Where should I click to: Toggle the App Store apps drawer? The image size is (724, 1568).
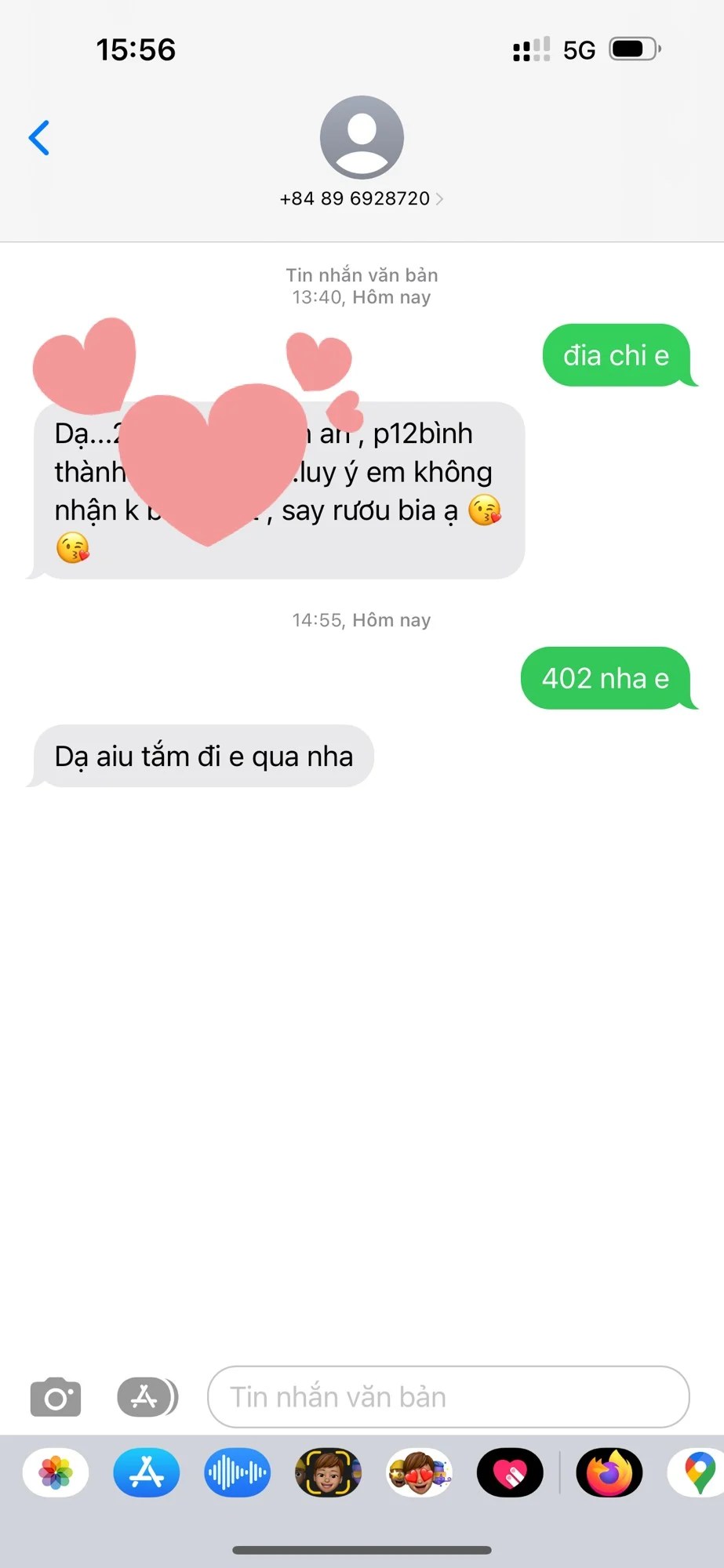[147, 1397]
